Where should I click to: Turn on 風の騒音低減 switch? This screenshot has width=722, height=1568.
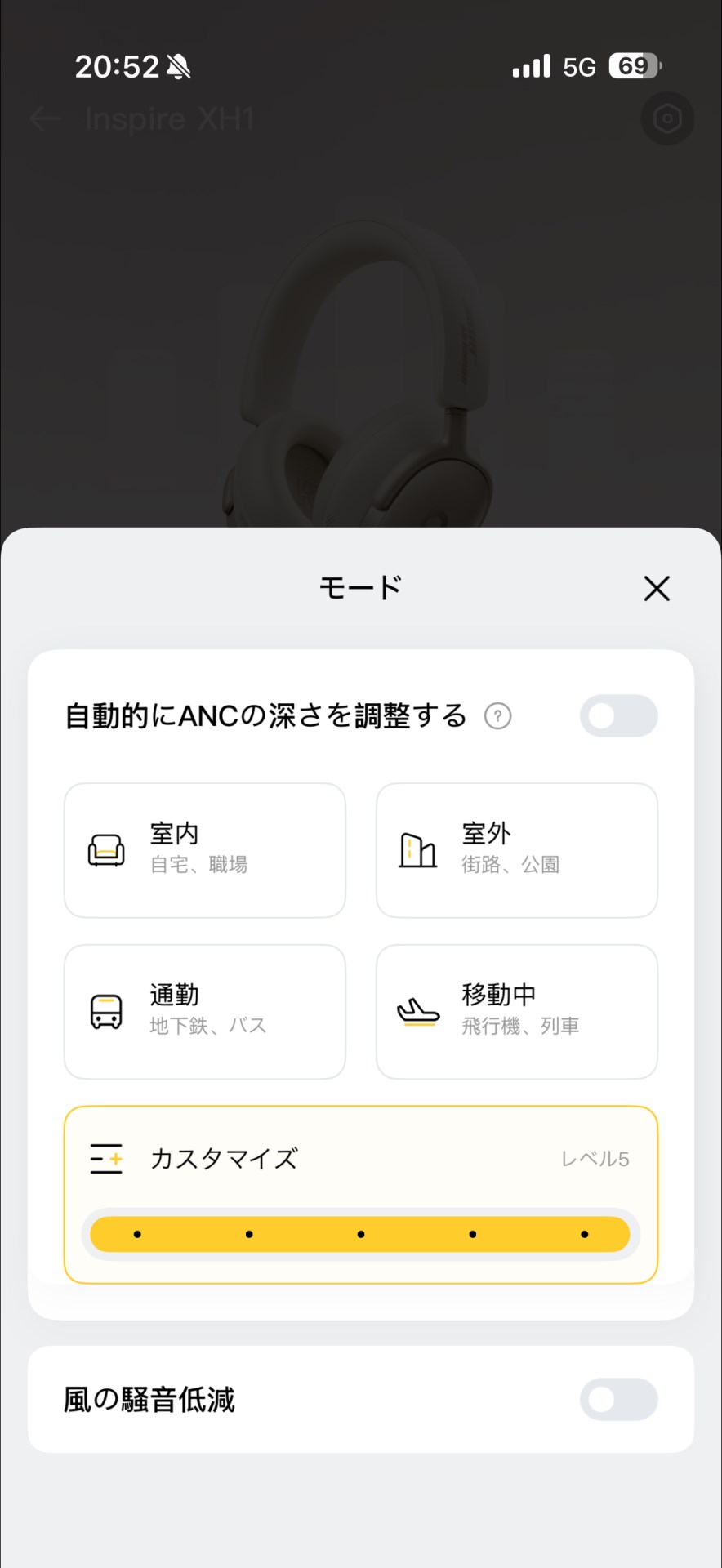[x=618, y=1399]
